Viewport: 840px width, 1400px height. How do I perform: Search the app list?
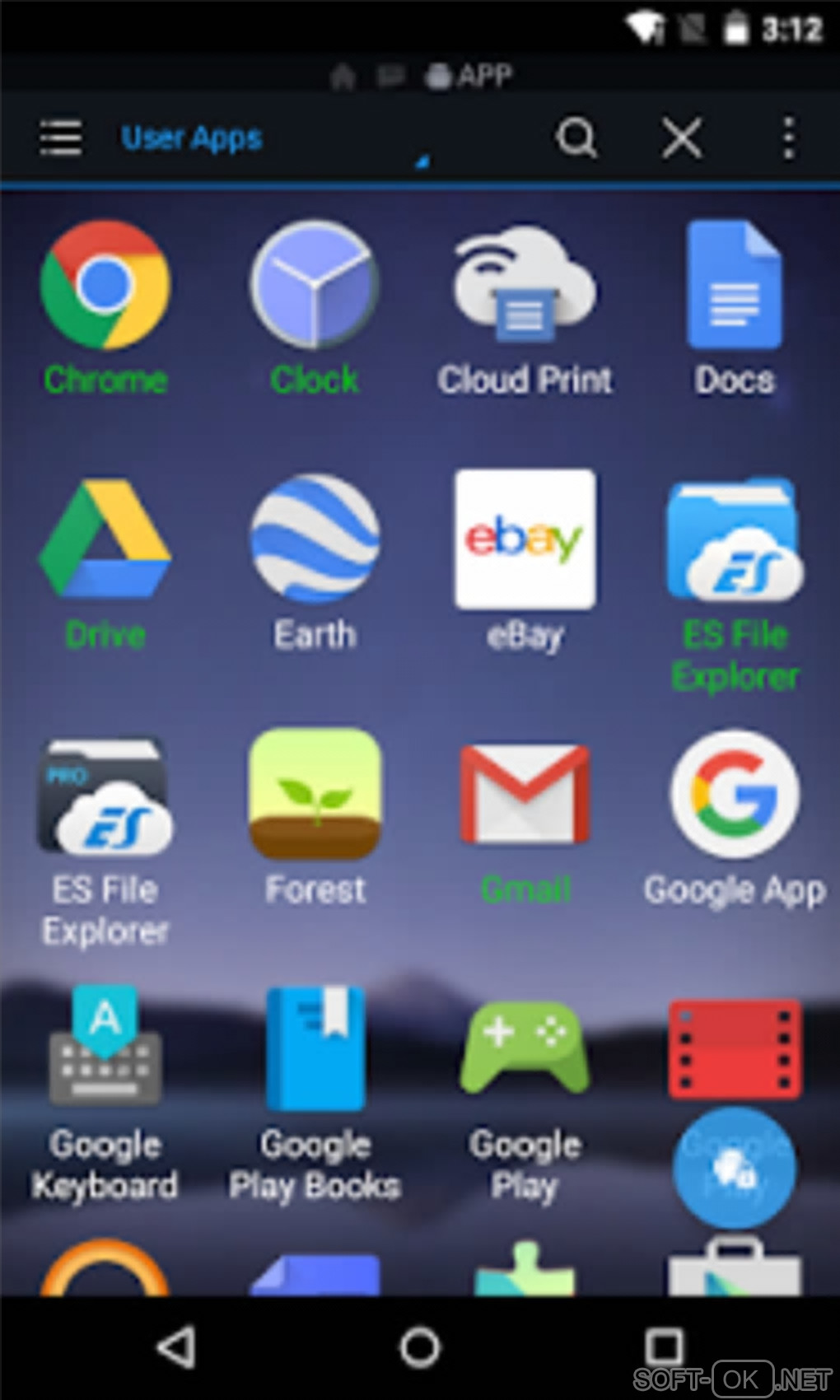coord(576,138)
